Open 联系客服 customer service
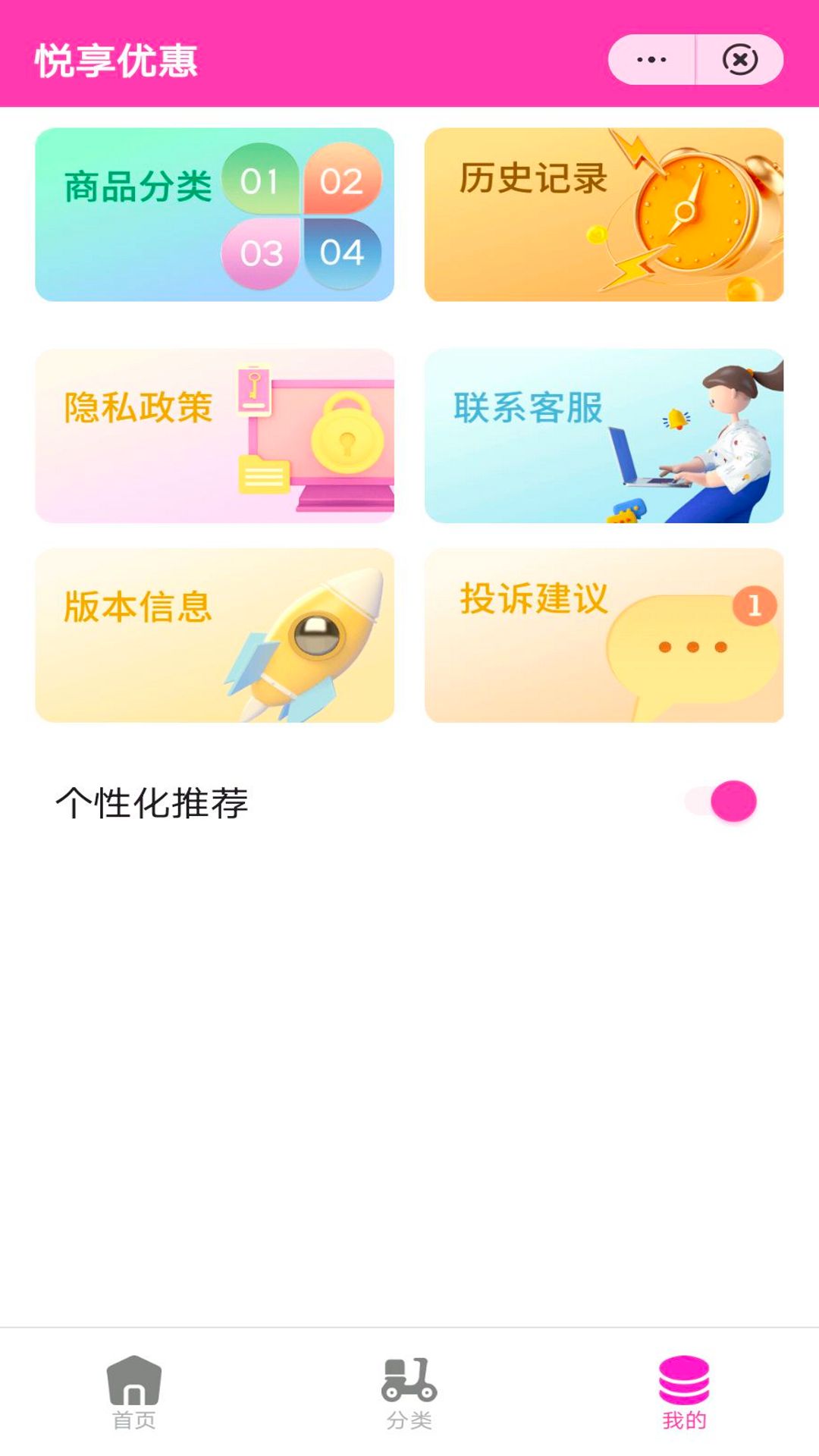The width and height of the screenshot is (819, 1456). click(604, 436)
